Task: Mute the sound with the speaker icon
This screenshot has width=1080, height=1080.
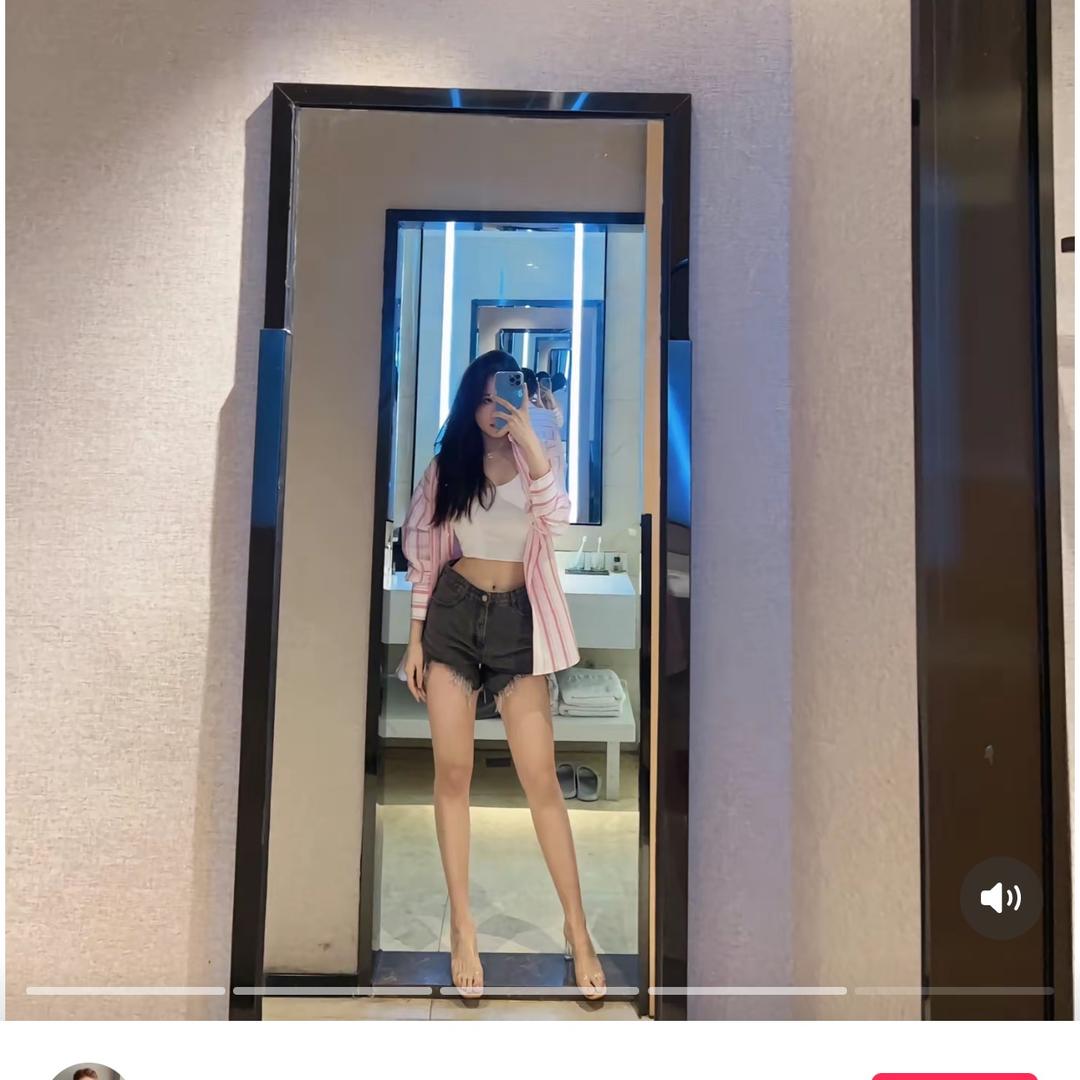Action: (x=1000, y=898)
